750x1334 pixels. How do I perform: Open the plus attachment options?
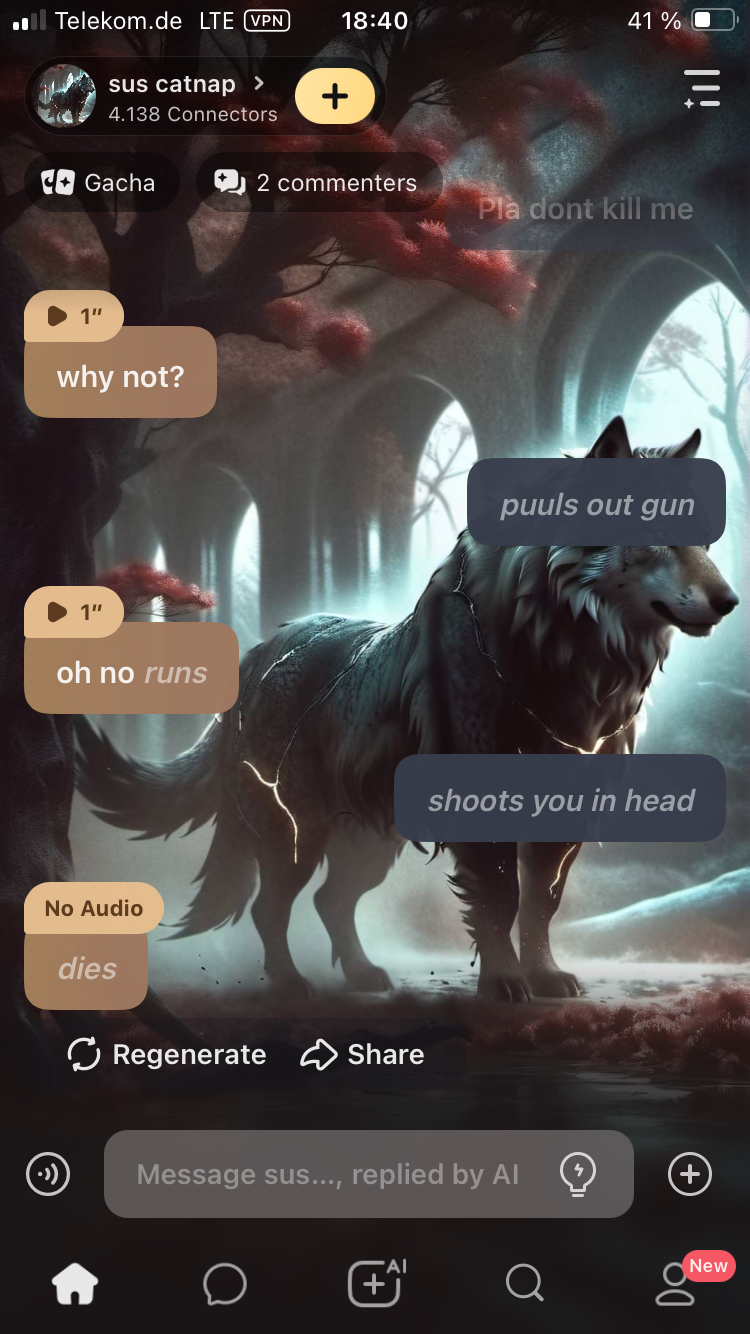(x=690, y=1174)
